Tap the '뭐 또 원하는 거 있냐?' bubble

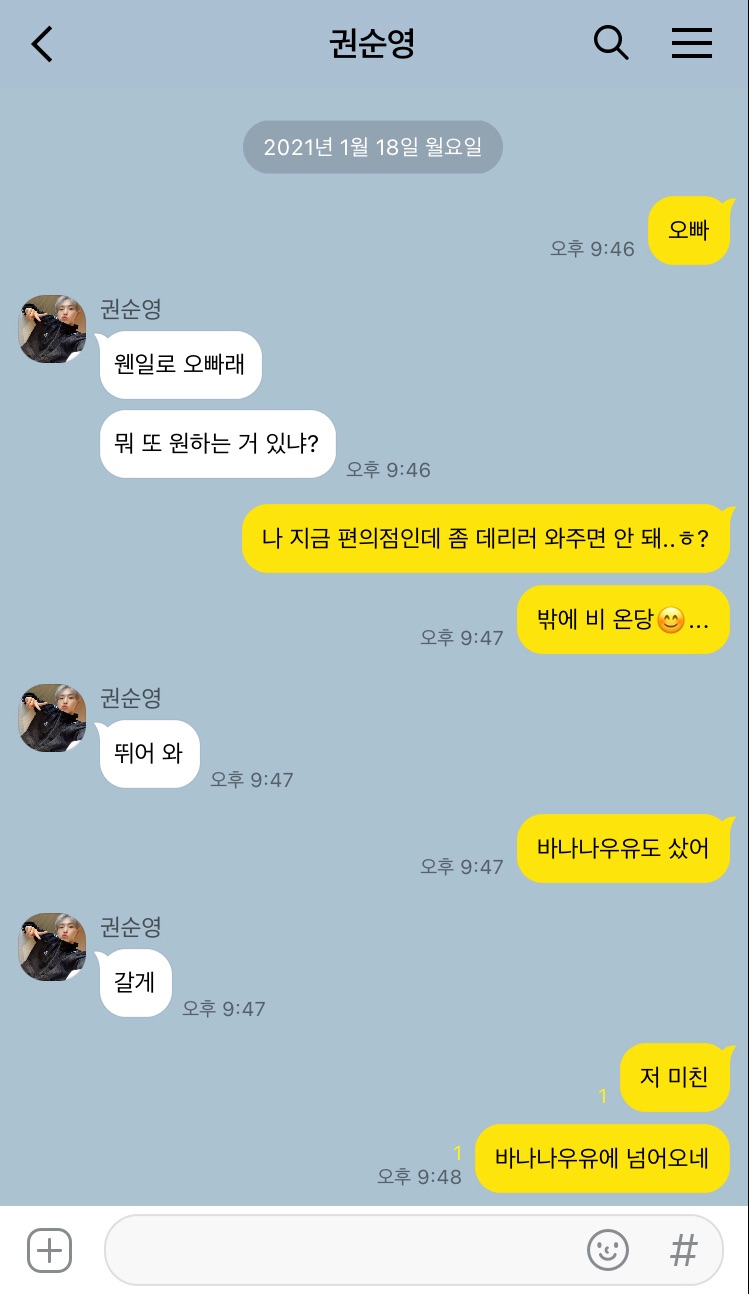coord(217,444)
